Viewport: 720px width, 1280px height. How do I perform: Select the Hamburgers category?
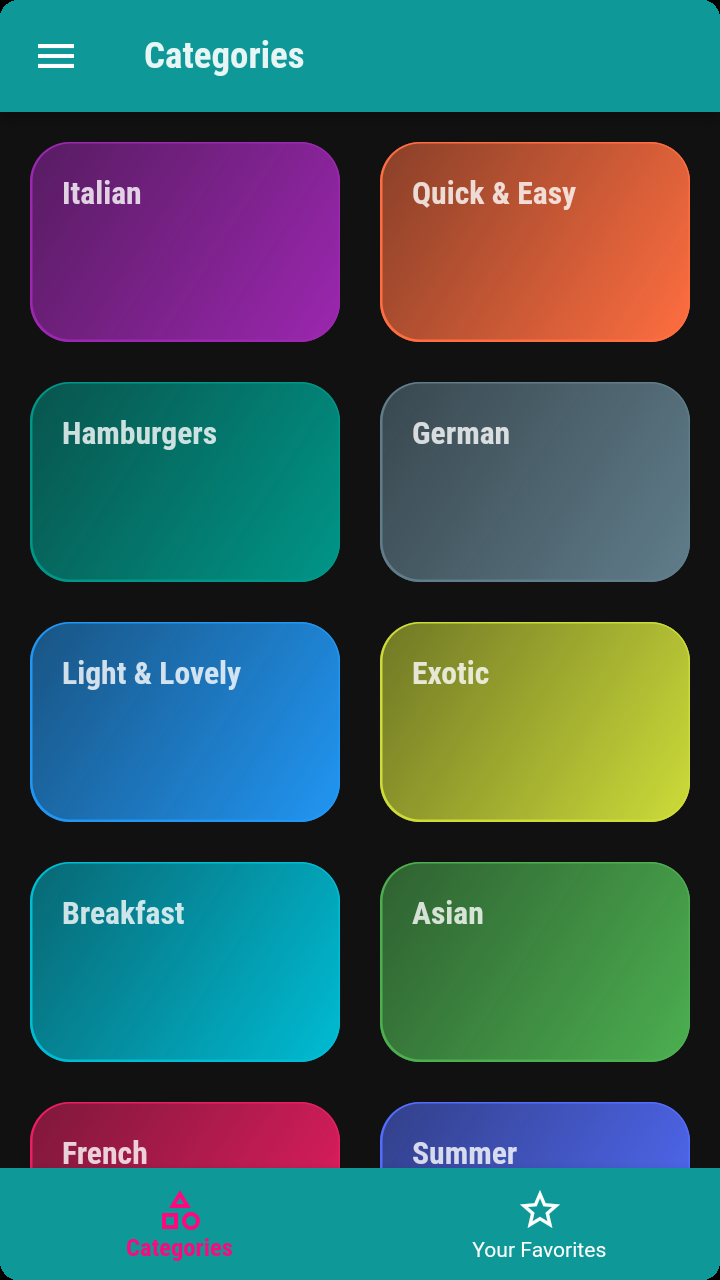point(185,482)
